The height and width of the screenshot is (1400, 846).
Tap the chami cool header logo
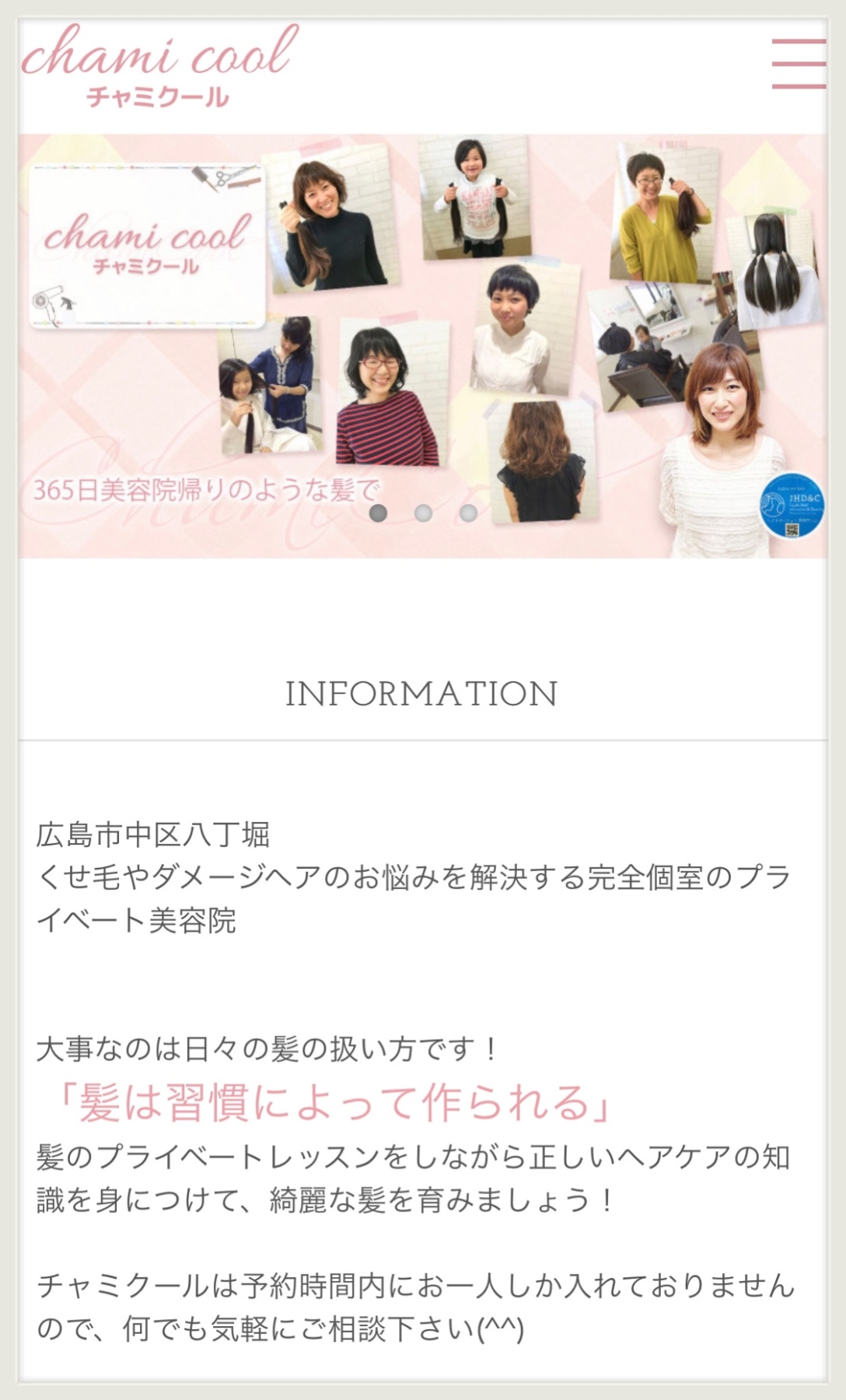point(159,66)
